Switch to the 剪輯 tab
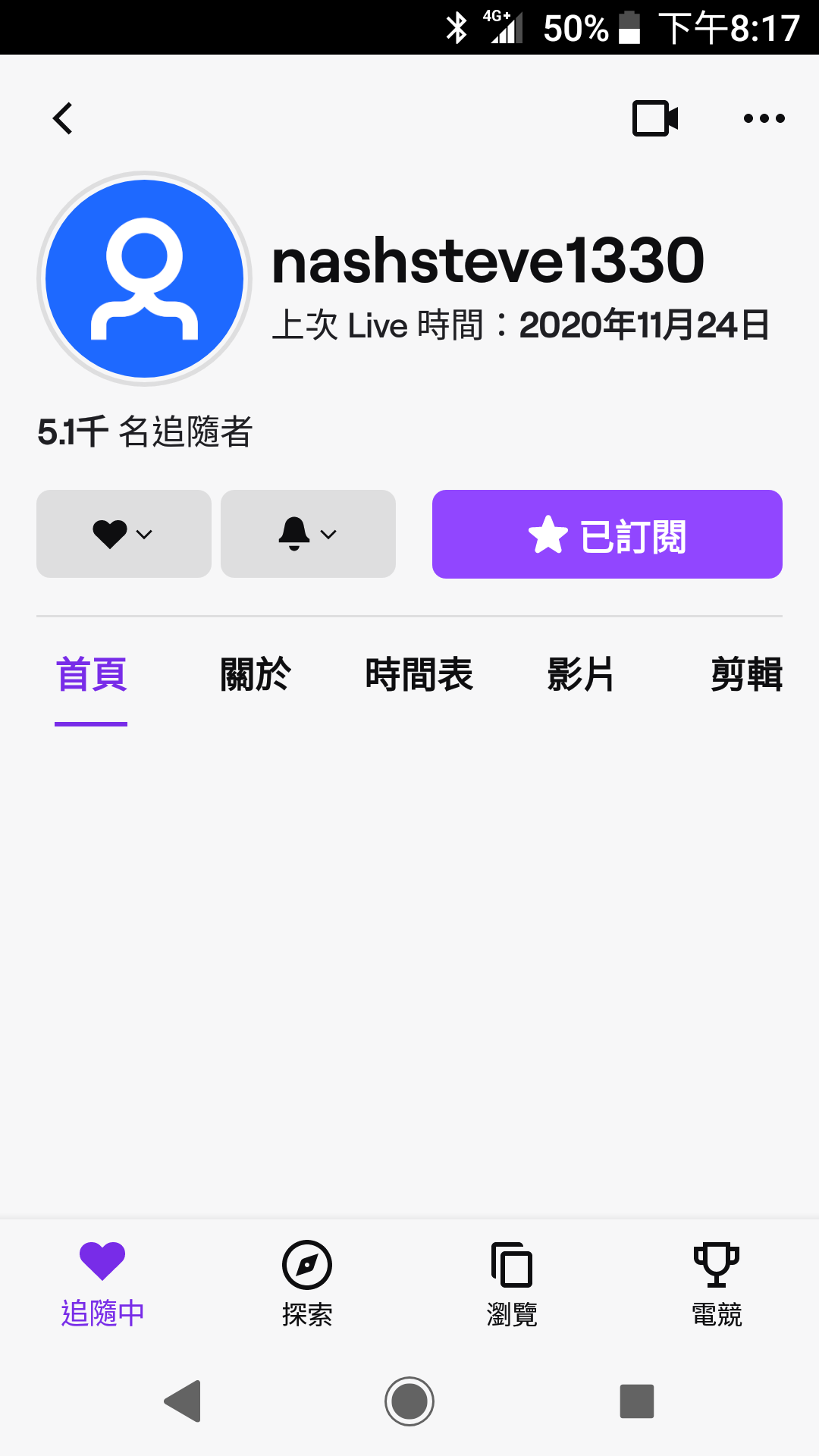Image resolution: width=819 pixels, height=1456 pixels. 746,675
